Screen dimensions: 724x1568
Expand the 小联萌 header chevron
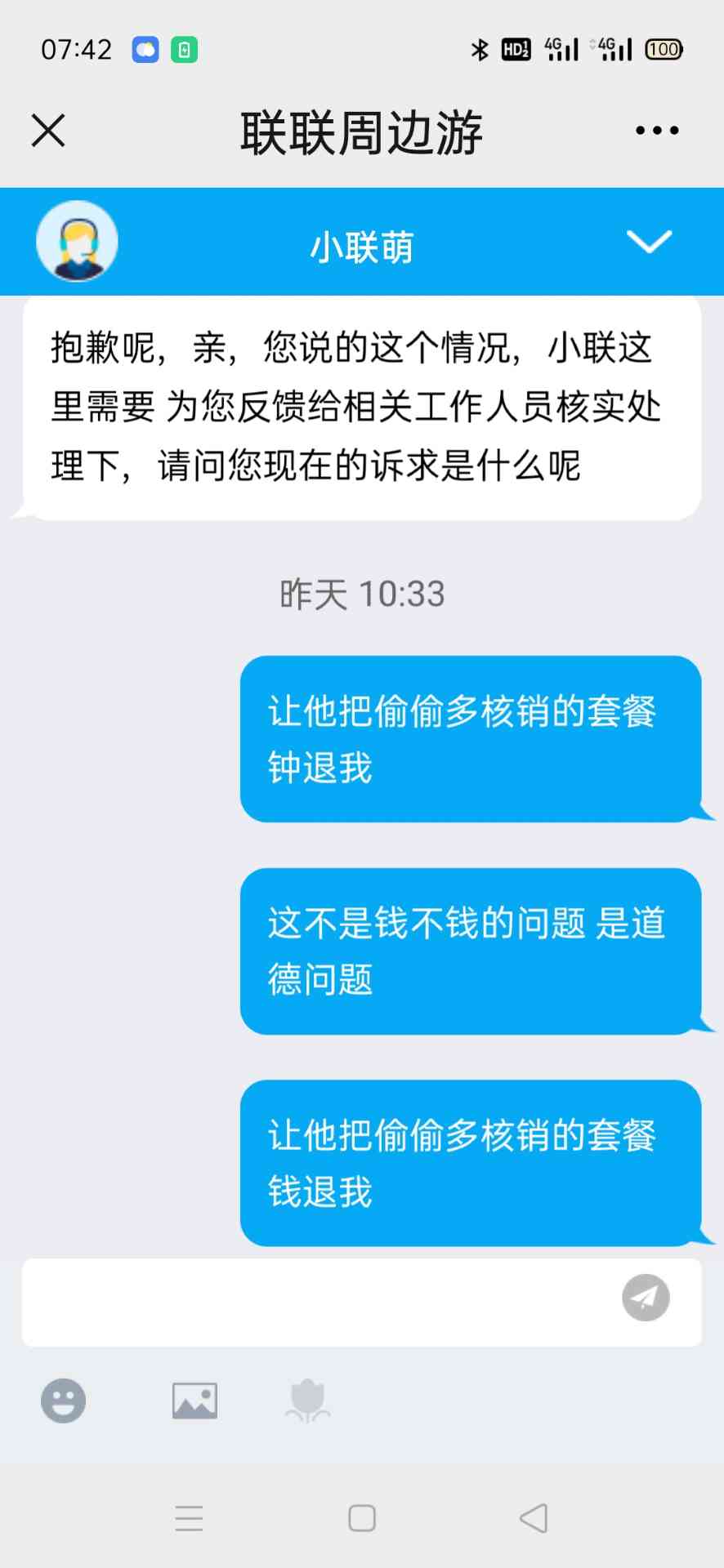tap(649, 242)
